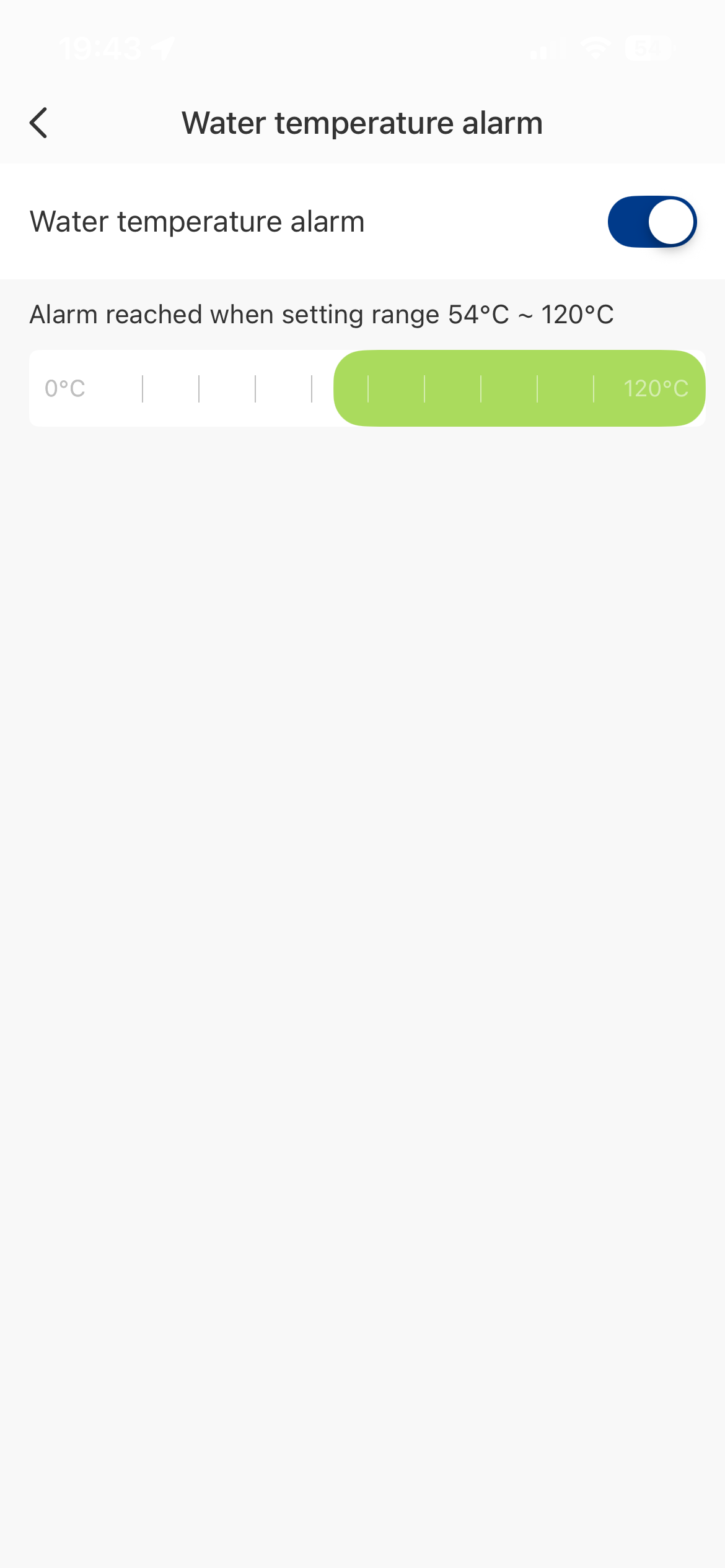This screenshot has height=1568, width=725.
Task: Go back using the back arrow
Action: 39,123
